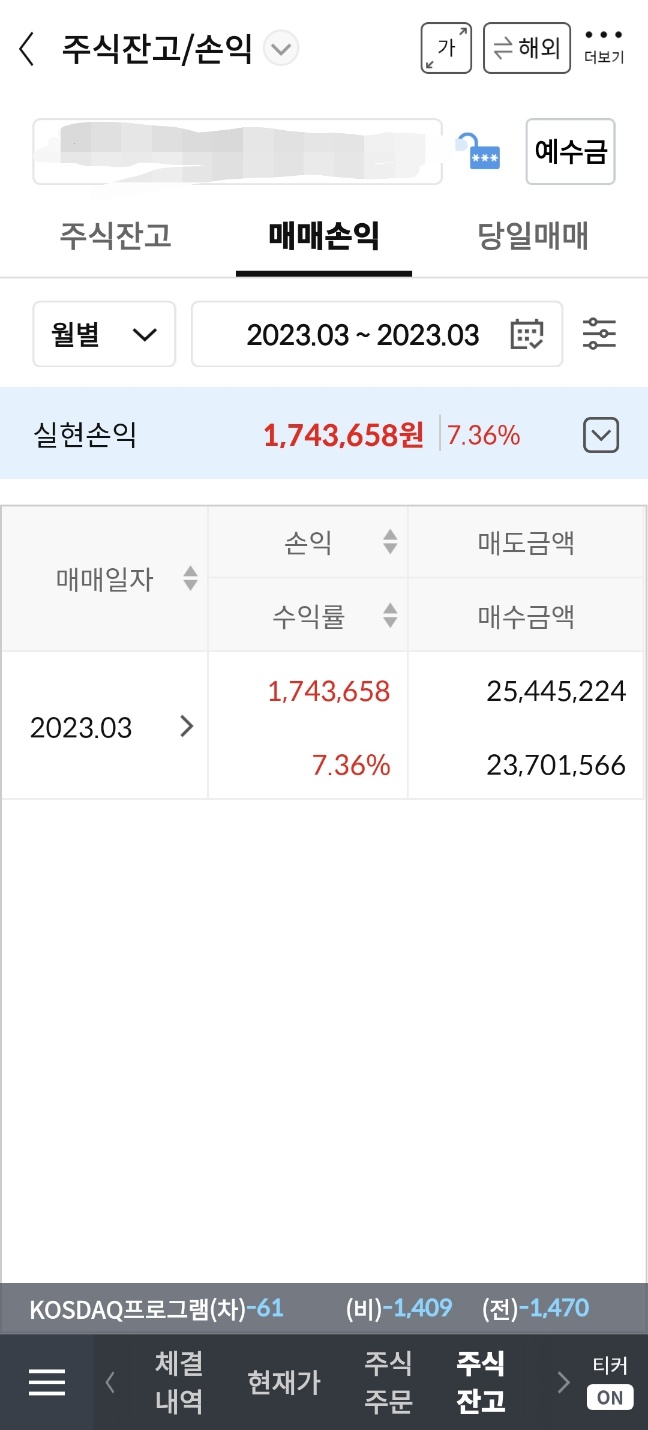Switch to the 주식잔고 tab

(116, 236)
